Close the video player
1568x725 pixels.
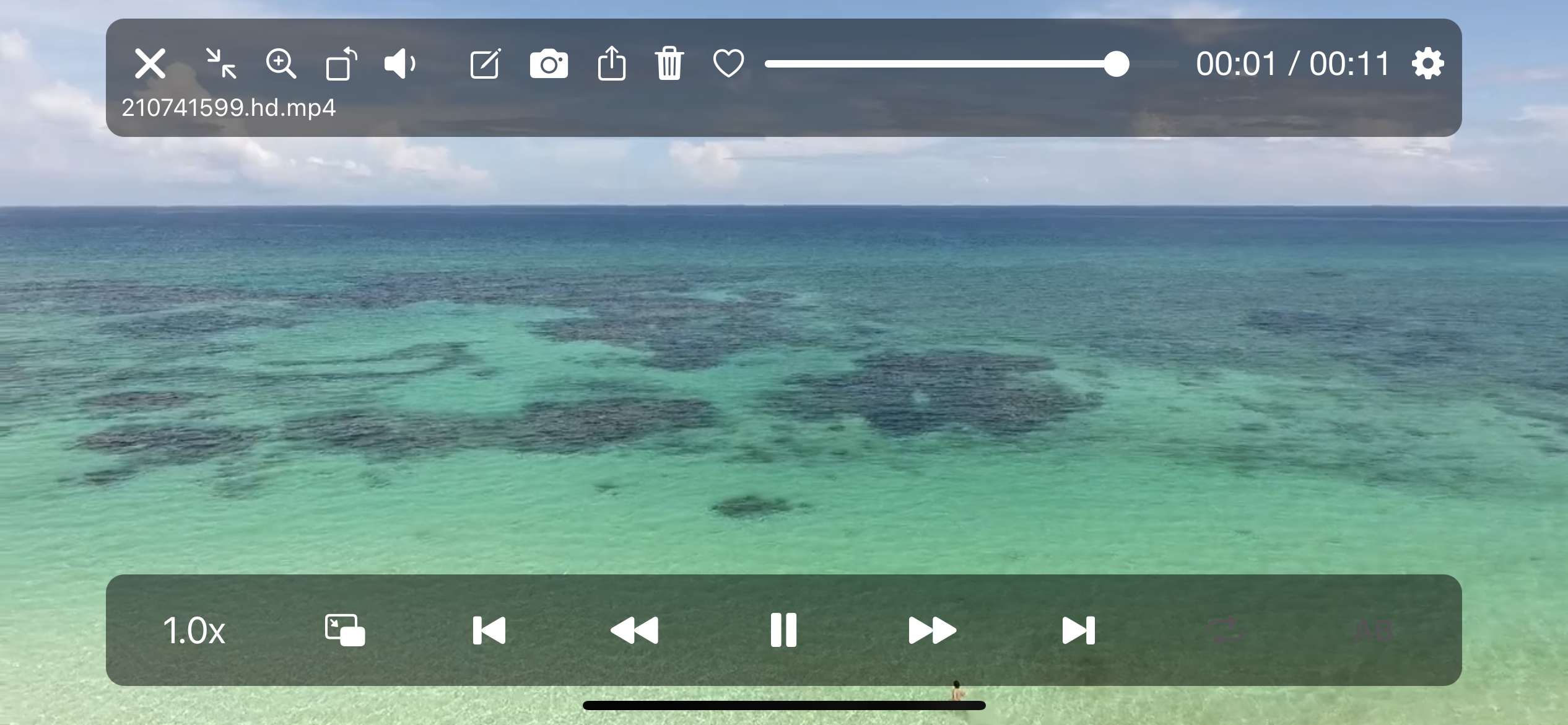(150, 64)
